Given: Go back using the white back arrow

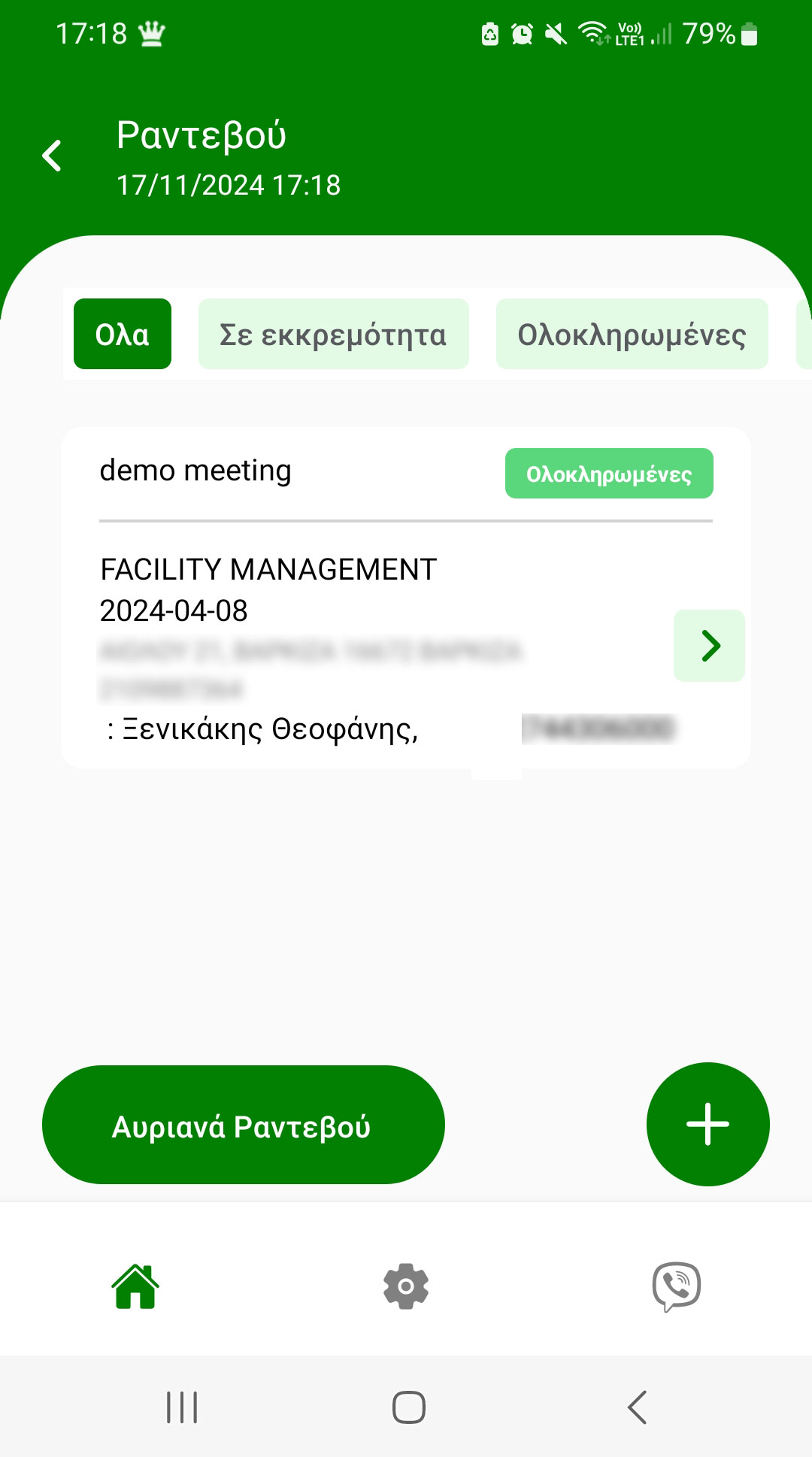Looking at the screenshot, I should [52, 155].
